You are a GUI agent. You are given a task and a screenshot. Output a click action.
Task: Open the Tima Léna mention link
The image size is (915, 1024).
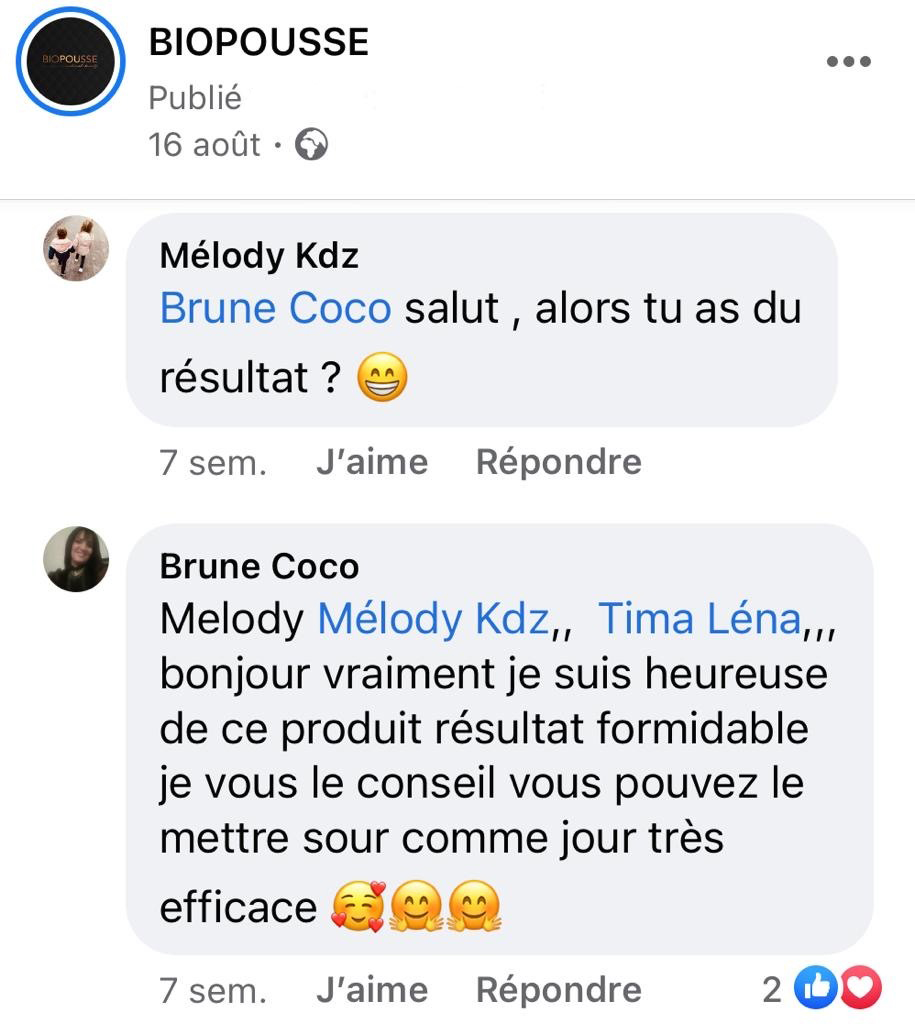click(x=699, y=620)
